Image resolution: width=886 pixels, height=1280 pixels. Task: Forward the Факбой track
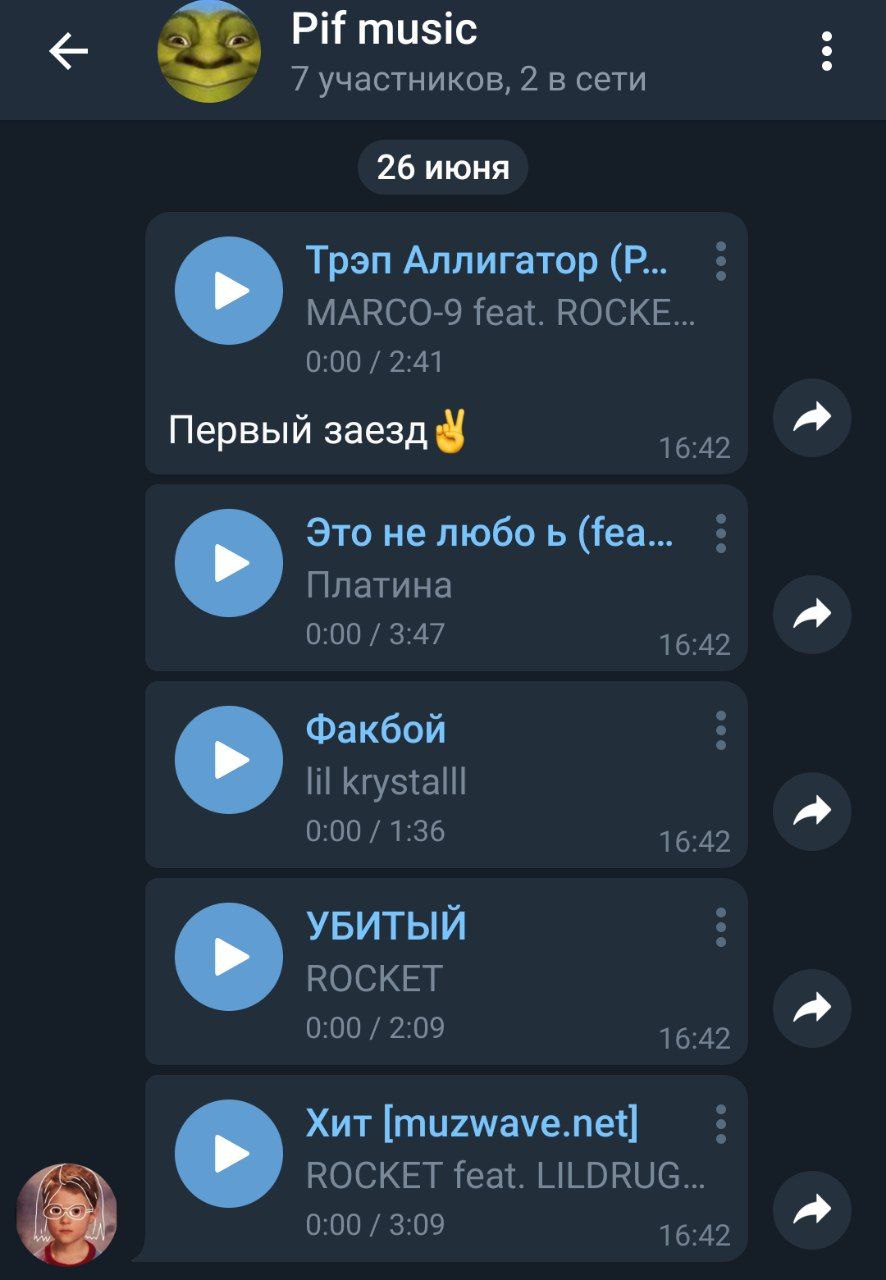pyautogui.click(x=812, y=812)
